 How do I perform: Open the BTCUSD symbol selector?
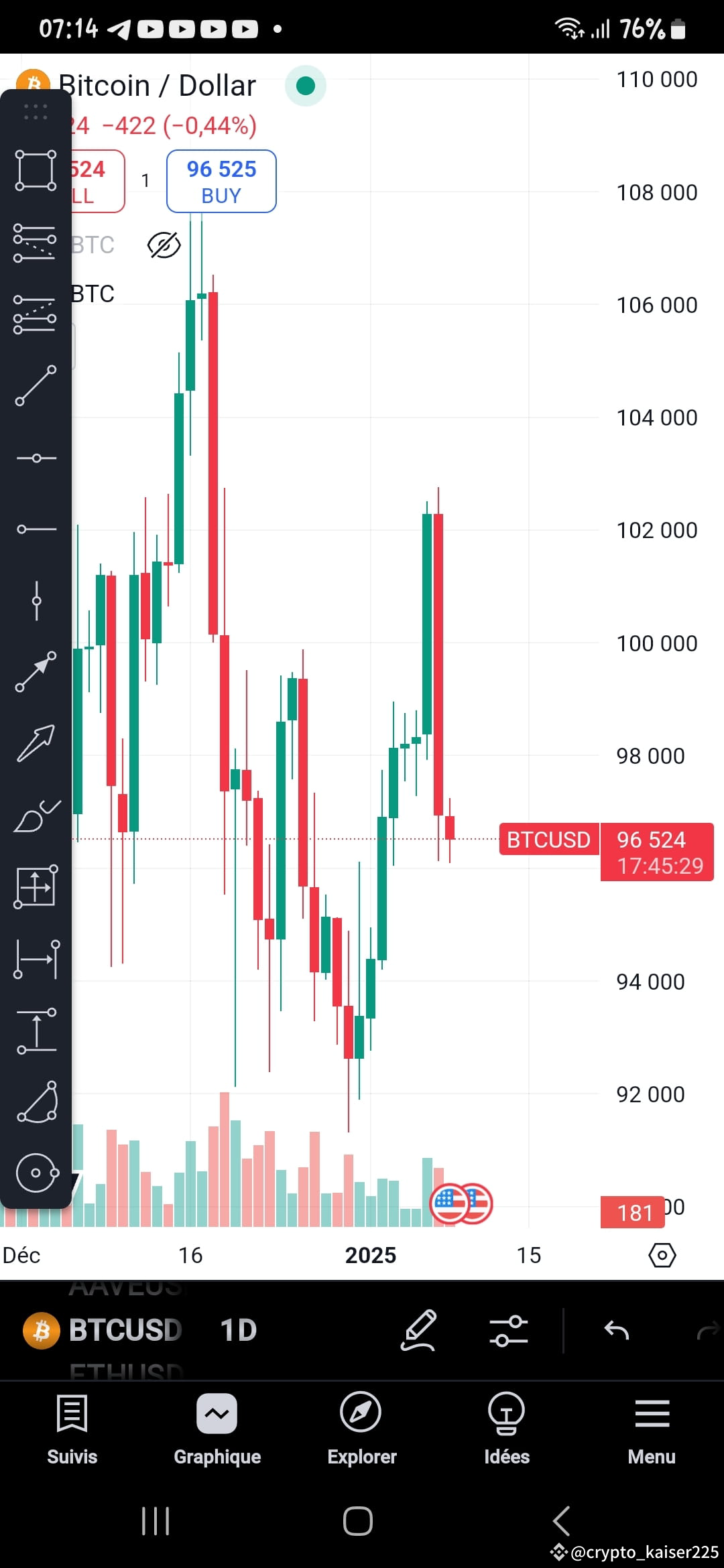(125, 1329)
